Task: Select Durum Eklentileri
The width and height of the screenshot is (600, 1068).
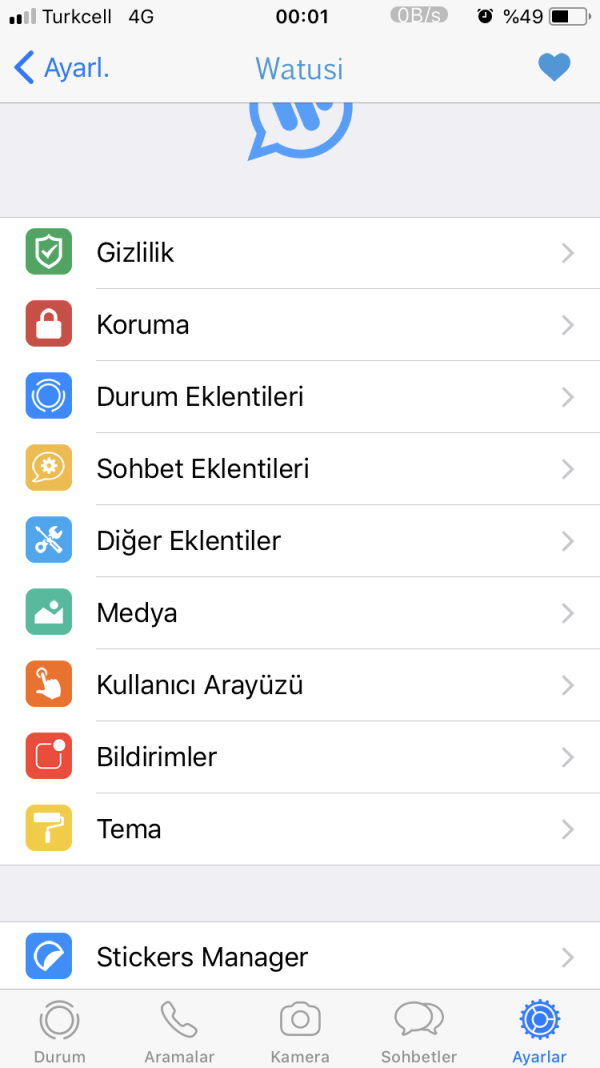Action: pos(300,397)
